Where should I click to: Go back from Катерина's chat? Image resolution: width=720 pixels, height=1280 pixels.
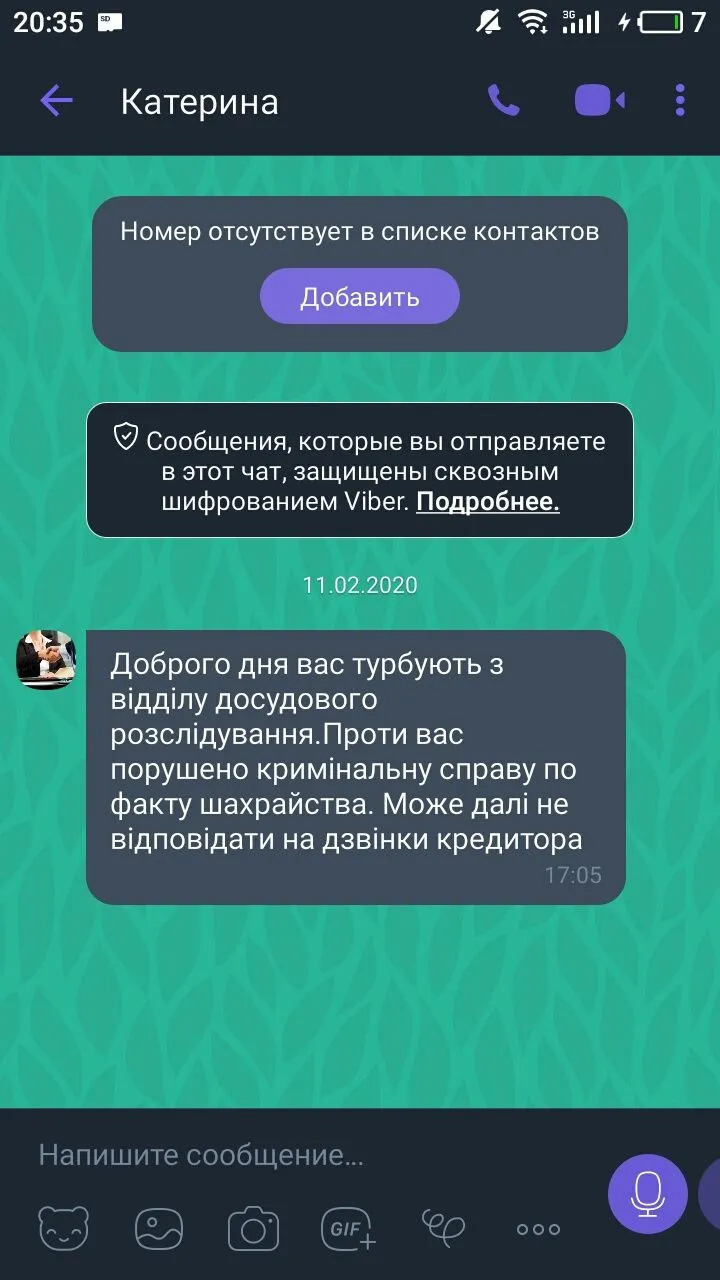point(56,101)
